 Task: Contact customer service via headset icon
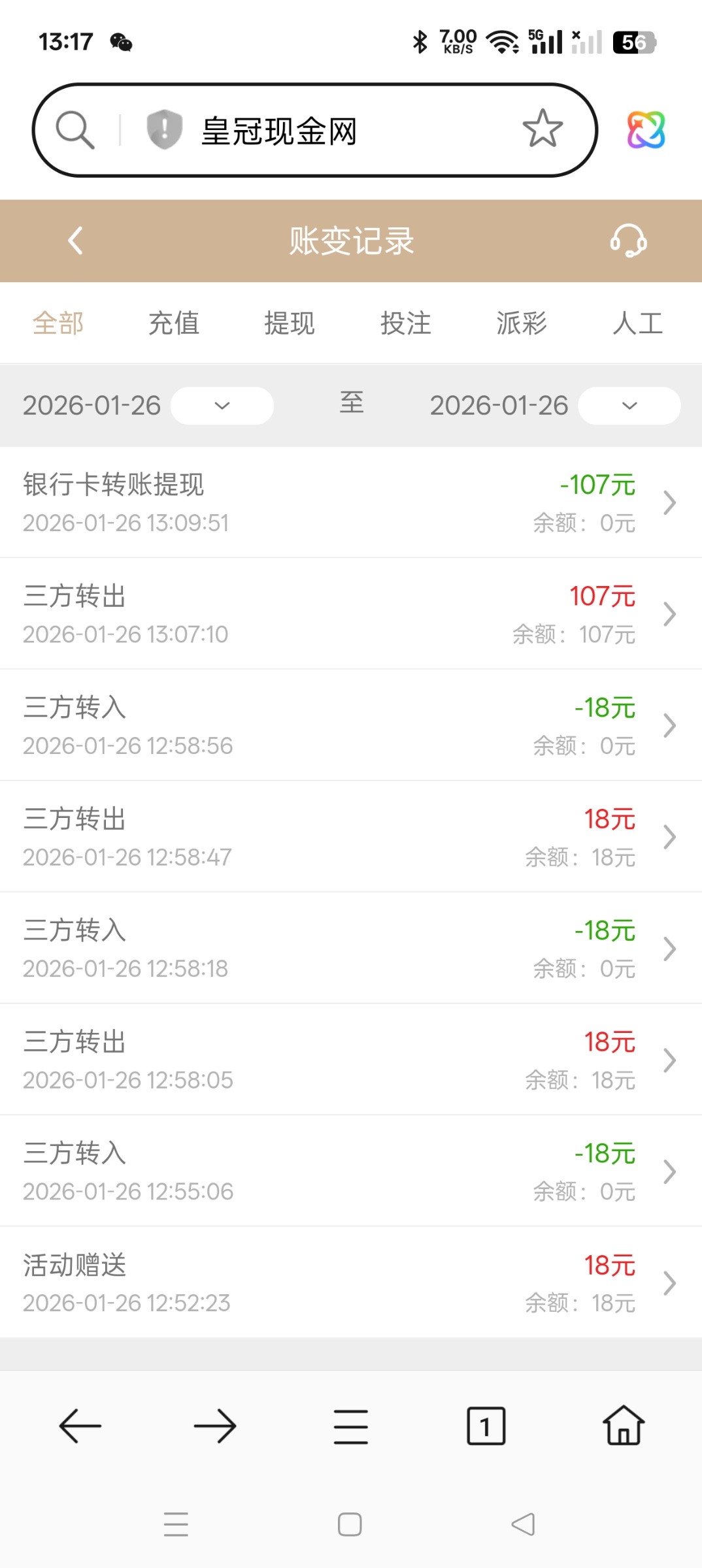pyautogui.click(x=628, y=240)
